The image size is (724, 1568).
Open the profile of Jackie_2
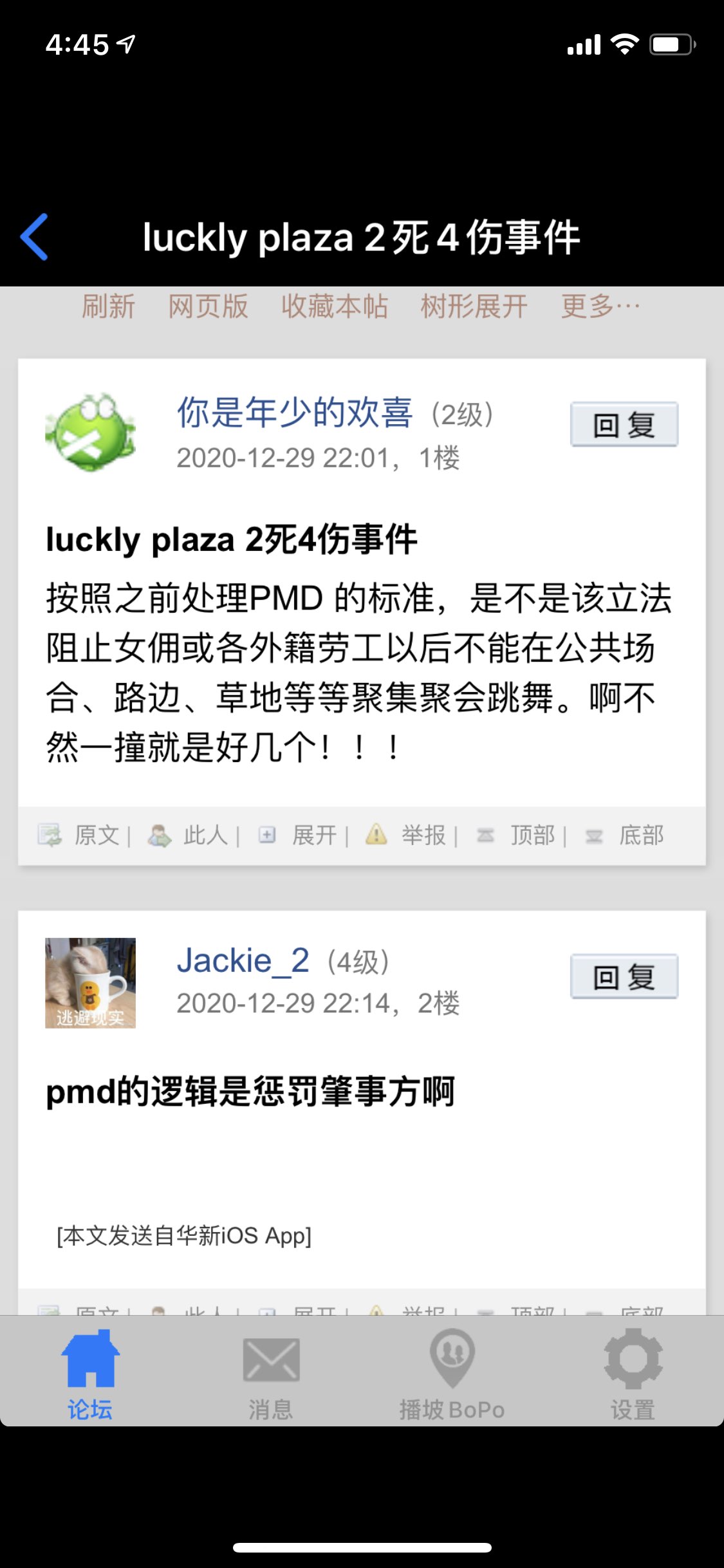[243, 961]
